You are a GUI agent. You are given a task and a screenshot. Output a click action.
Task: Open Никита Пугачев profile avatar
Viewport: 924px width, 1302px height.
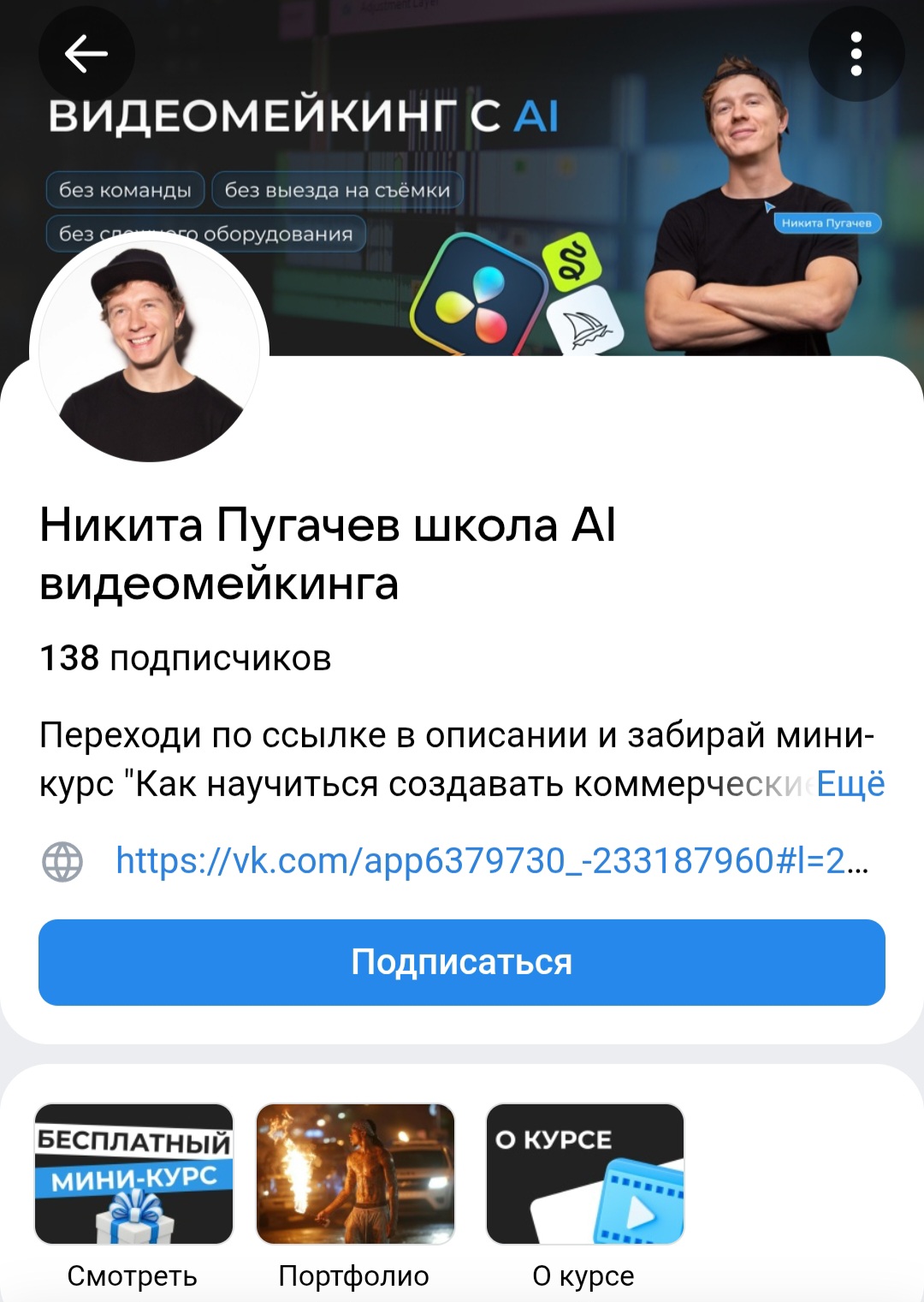pyautogui.click(x=150, y=353)
